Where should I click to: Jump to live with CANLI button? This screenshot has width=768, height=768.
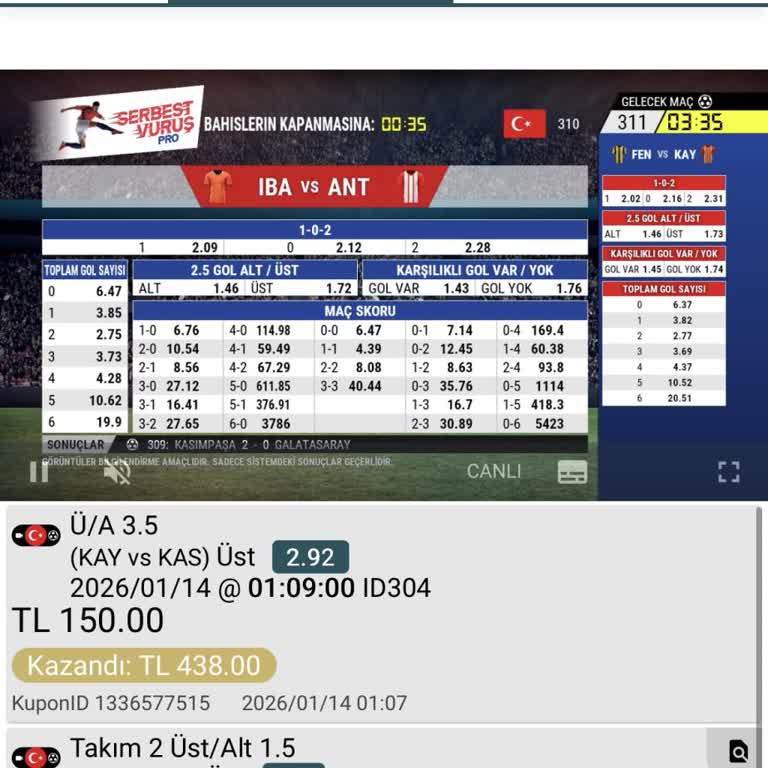point(494,471)
